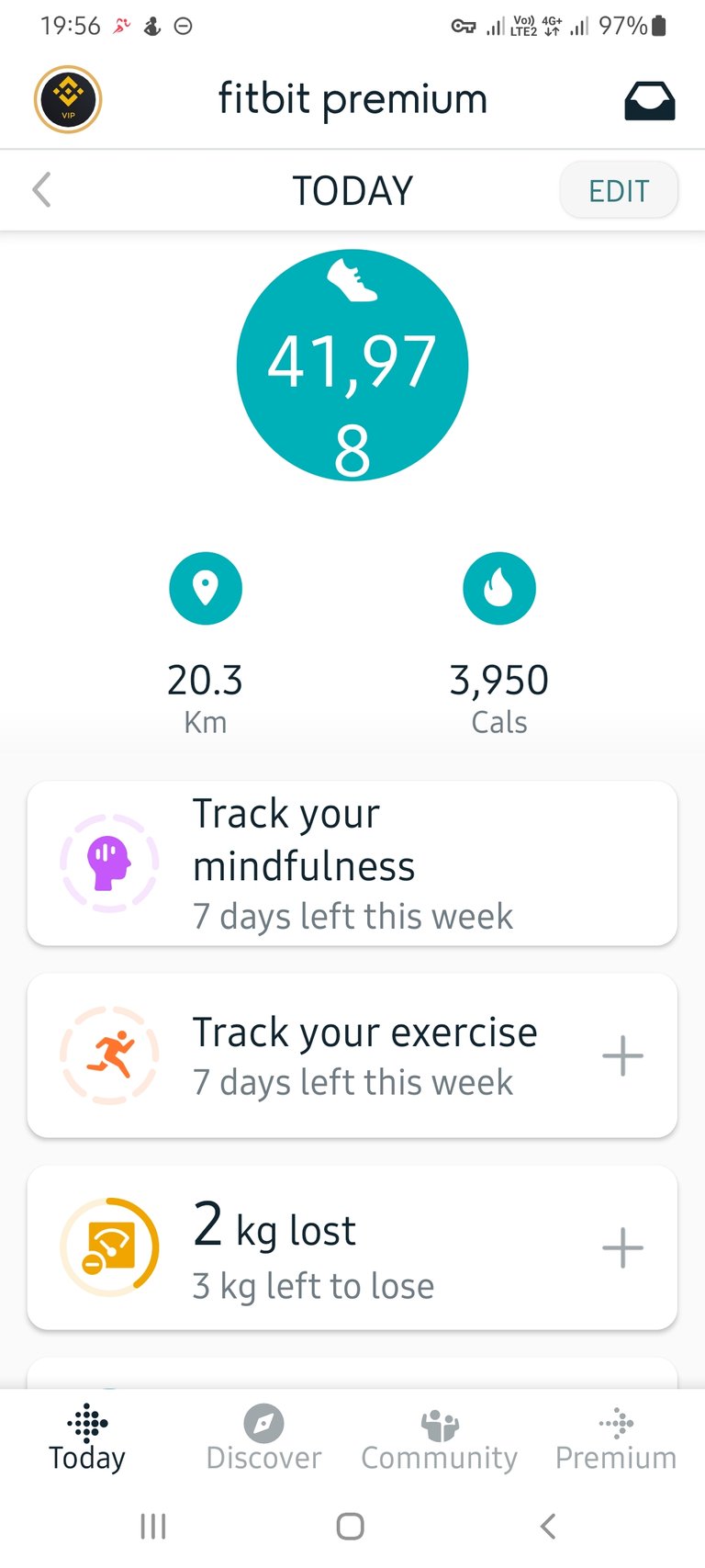705x1568 pixels.
Task: Go to the previous day
Action: click(x=41, y=190)
